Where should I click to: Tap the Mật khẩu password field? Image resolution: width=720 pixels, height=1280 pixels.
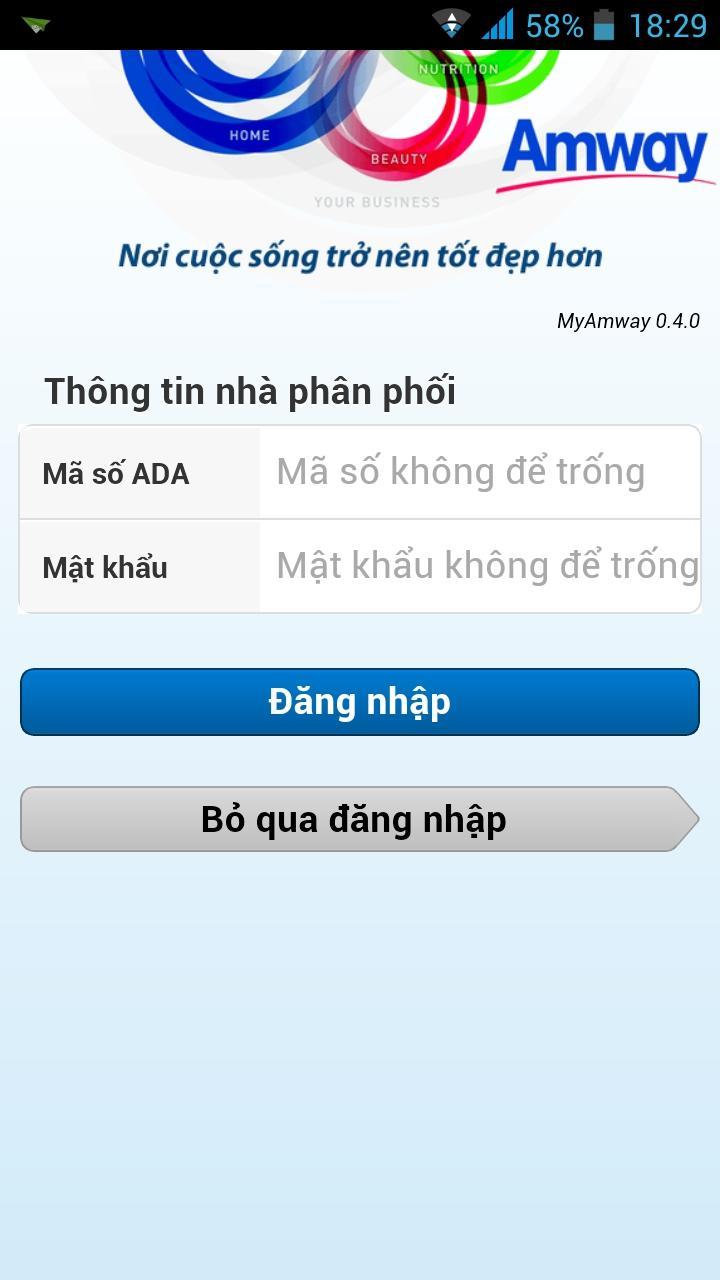(478, 566)
